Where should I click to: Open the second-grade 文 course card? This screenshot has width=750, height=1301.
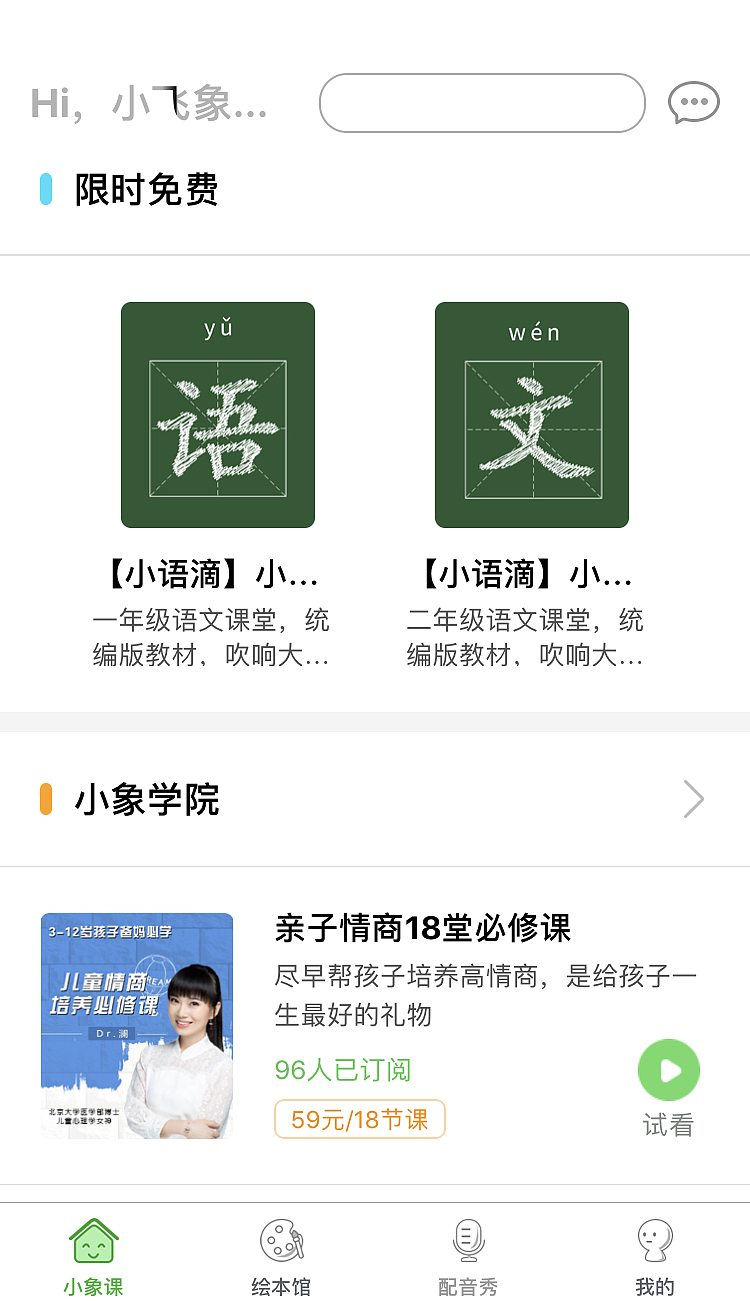pyautogui.click(x=531, y=415)
